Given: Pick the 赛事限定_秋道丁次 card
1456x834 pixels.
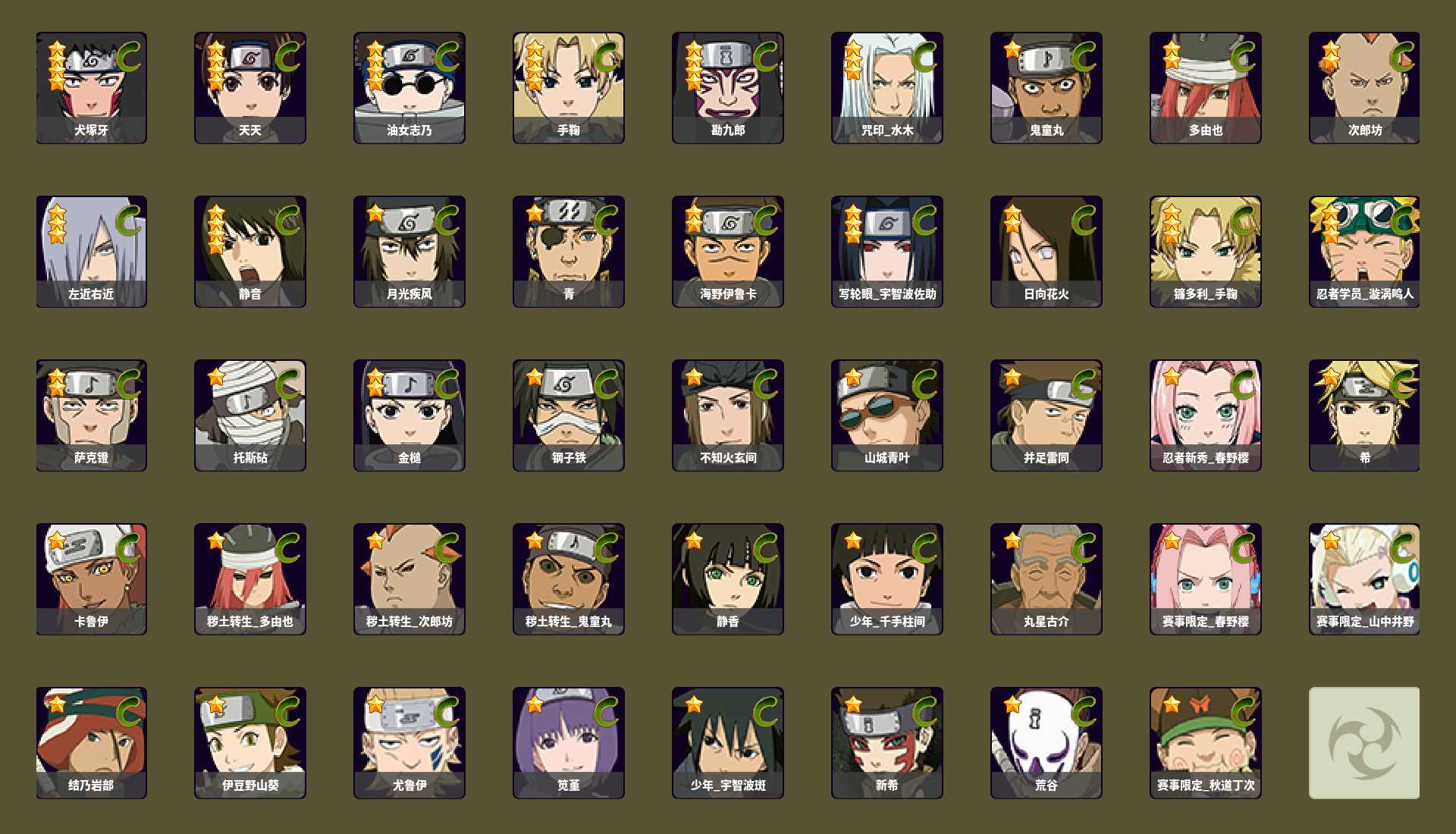Looking at the screenshot, I should coord(1206,743).
